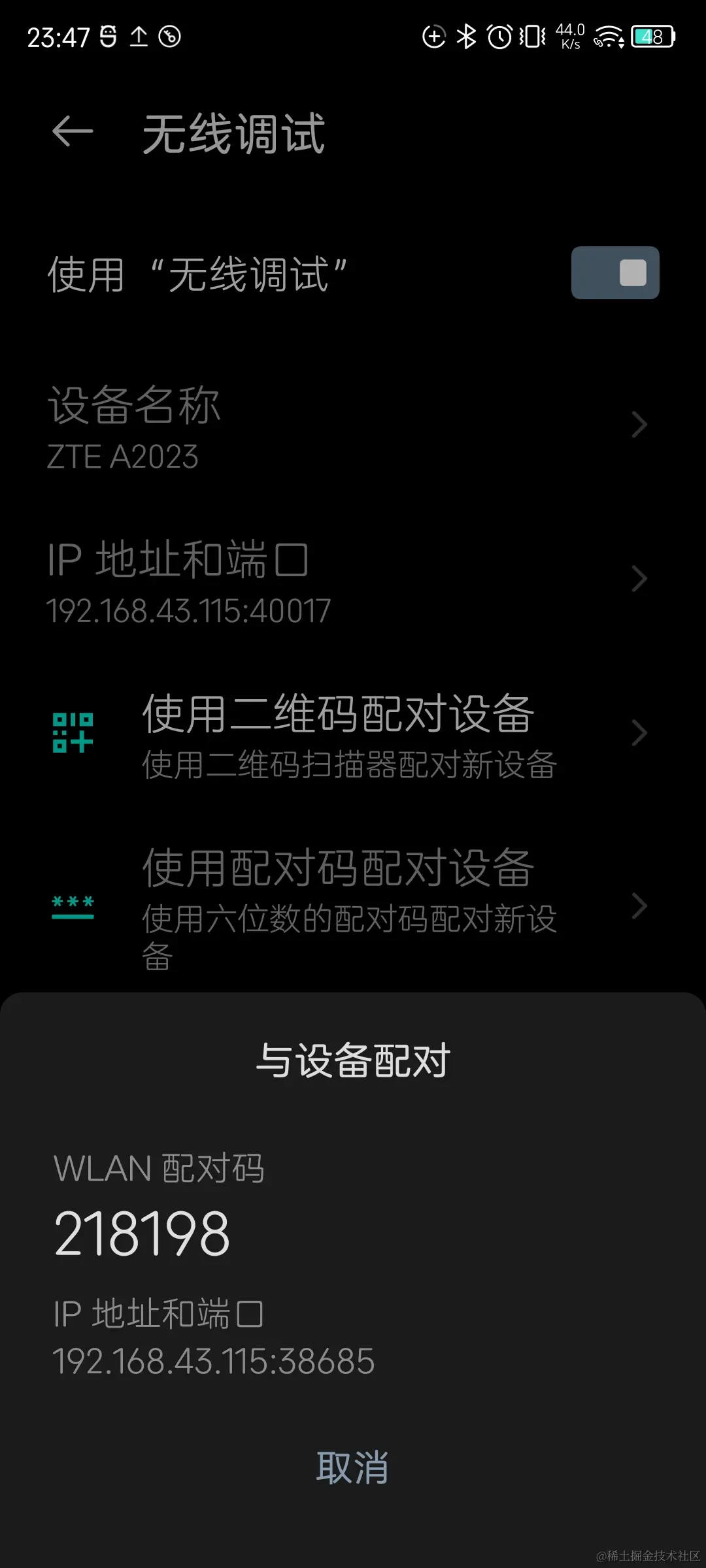Tap the back arrow beside 无线调试

73,133
